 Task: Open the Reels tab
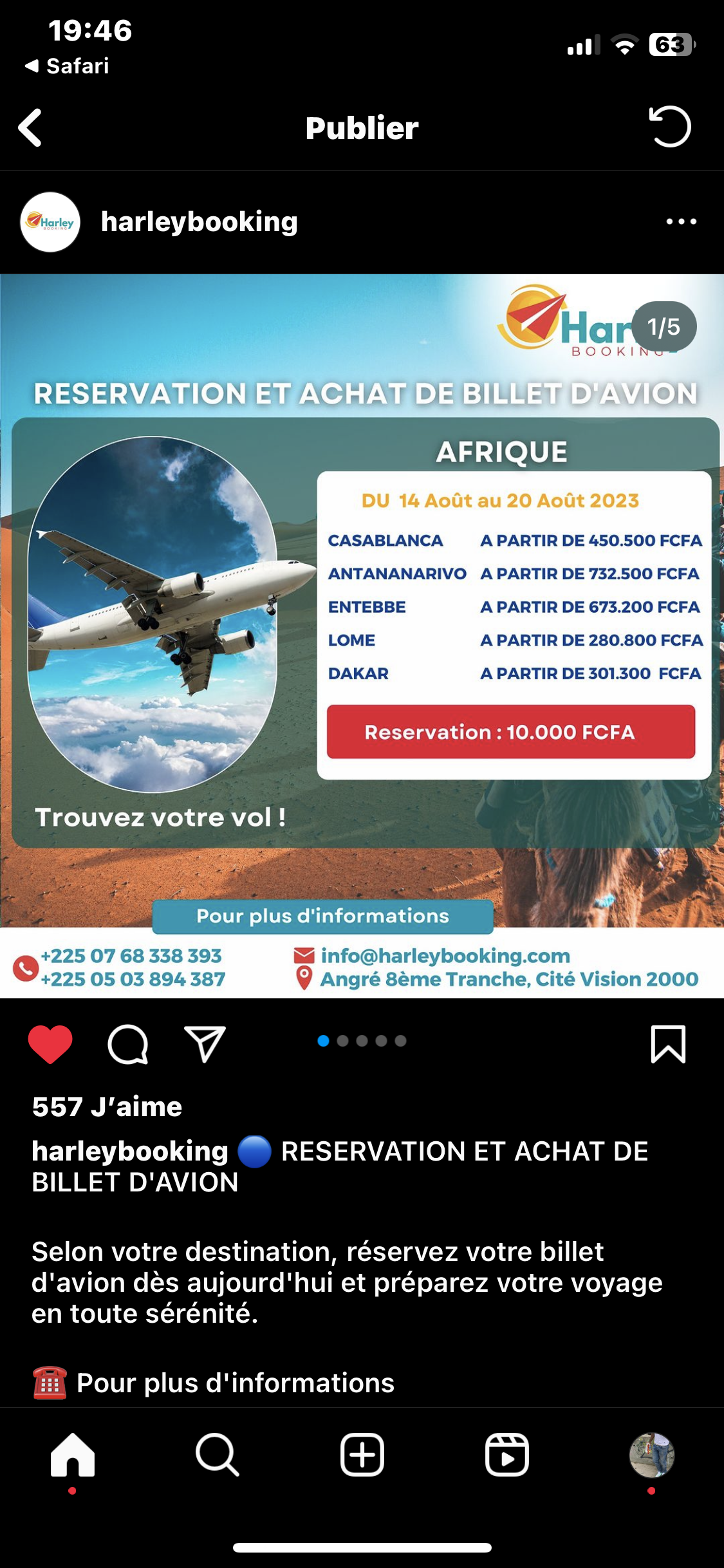tap(507, 1455)
